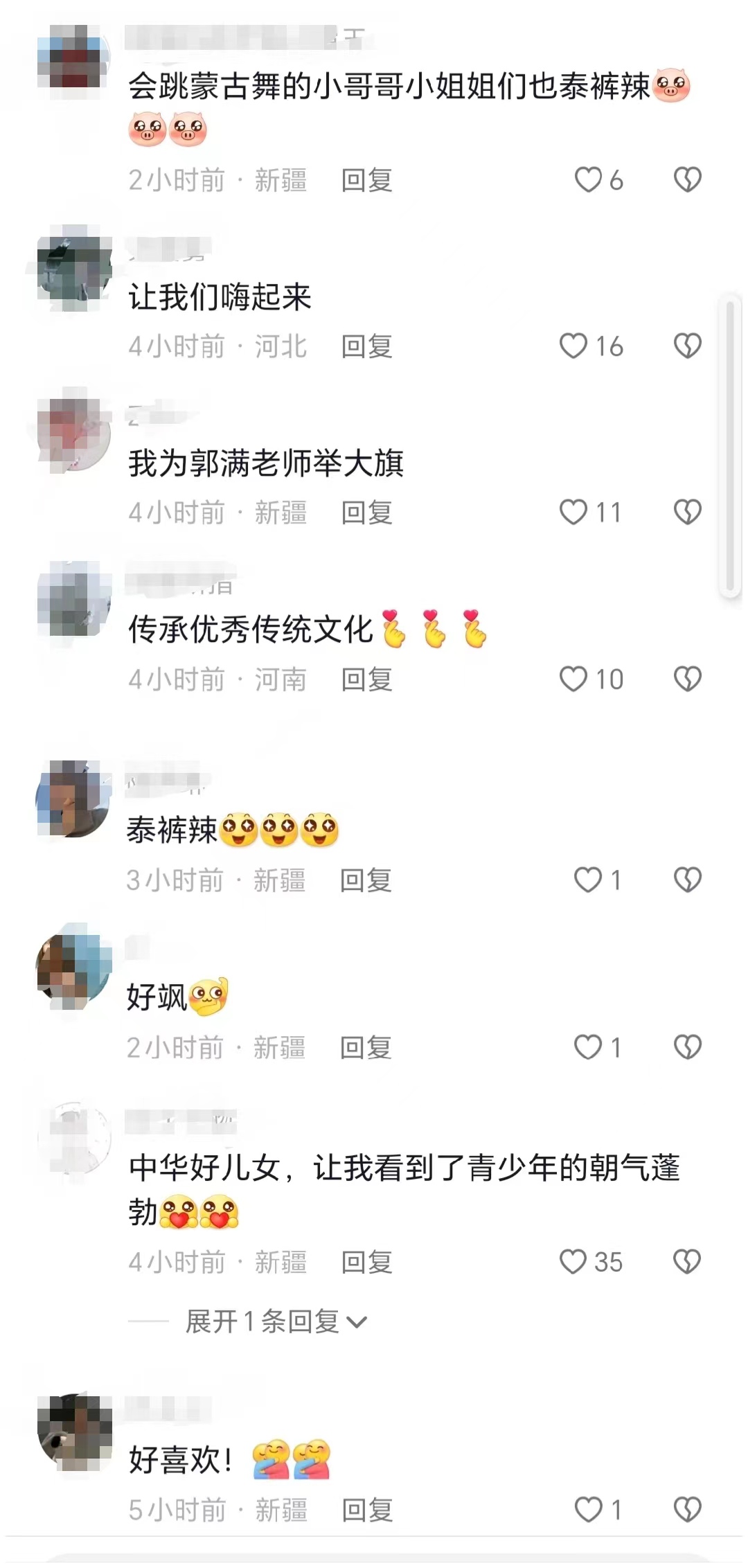
Task: Open avatar of the "好飒" commenter
Action: [x=73, y=965]
